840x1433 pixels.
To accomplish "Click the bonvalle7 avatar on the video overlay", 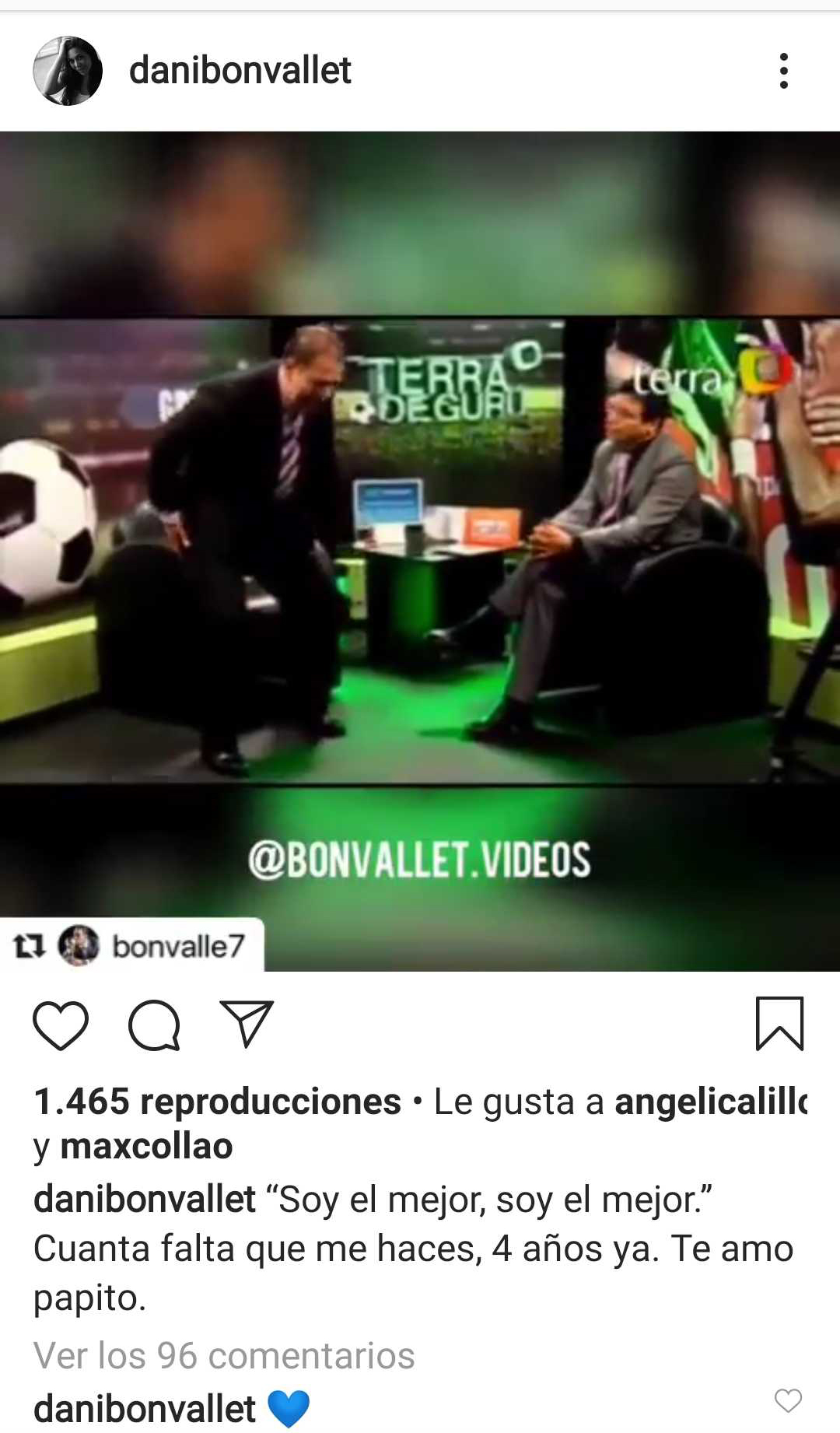I will pos(76,947).
